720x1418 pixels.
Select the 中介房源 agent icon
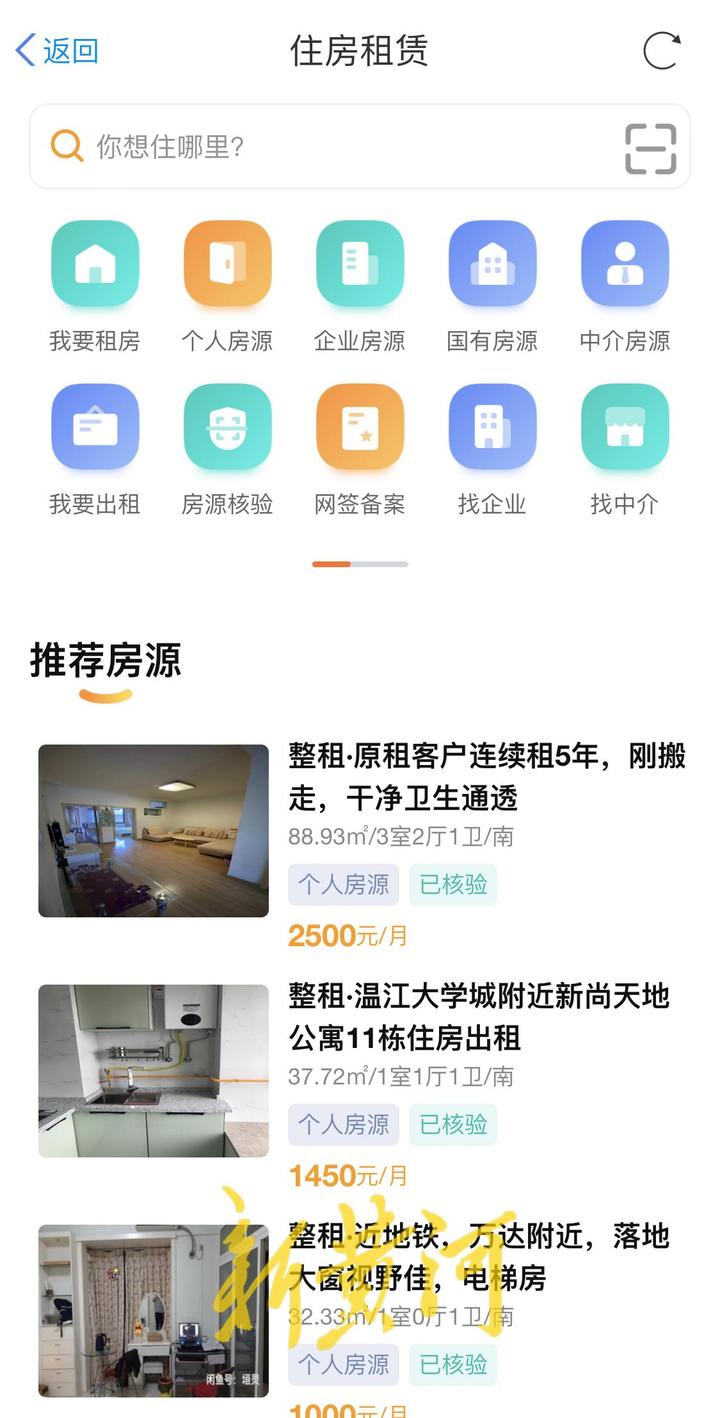tap(624, 263)
